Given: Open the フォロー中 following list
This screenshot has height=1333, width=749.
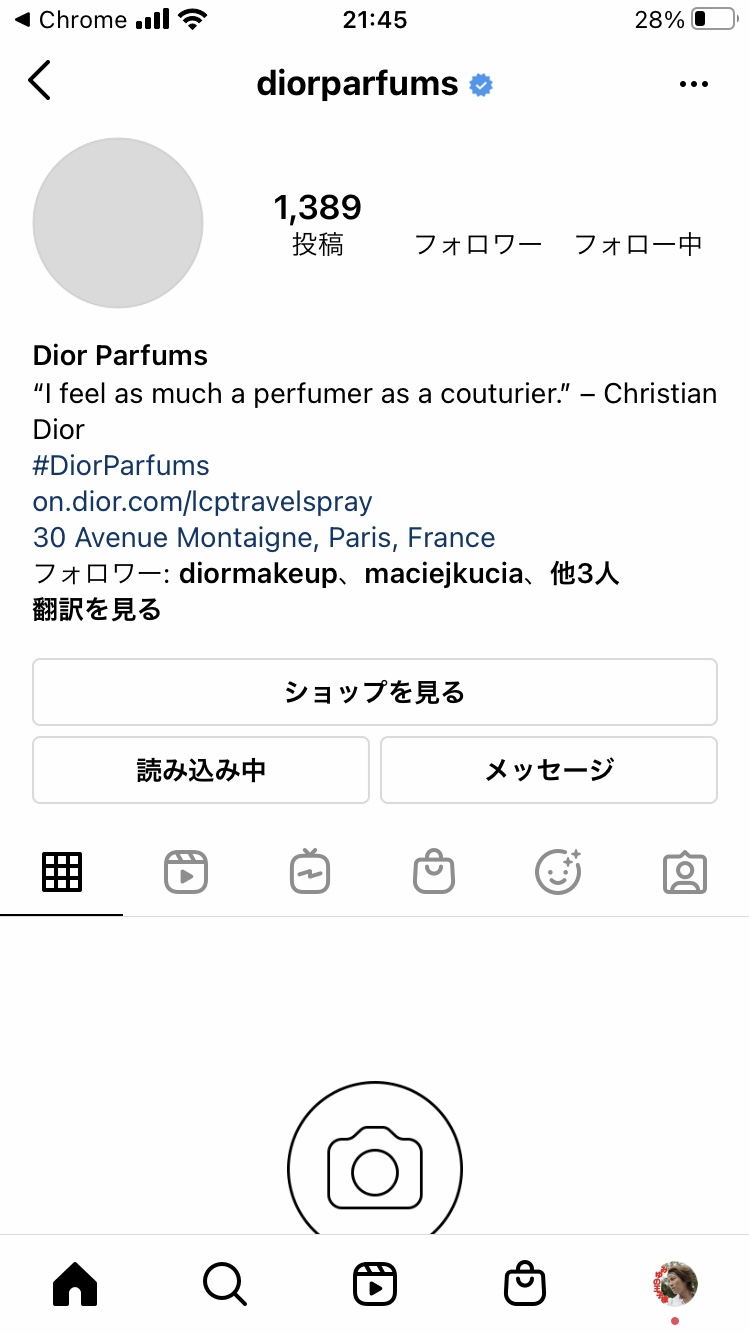Looking at the screenshot, I should point(638,243).
